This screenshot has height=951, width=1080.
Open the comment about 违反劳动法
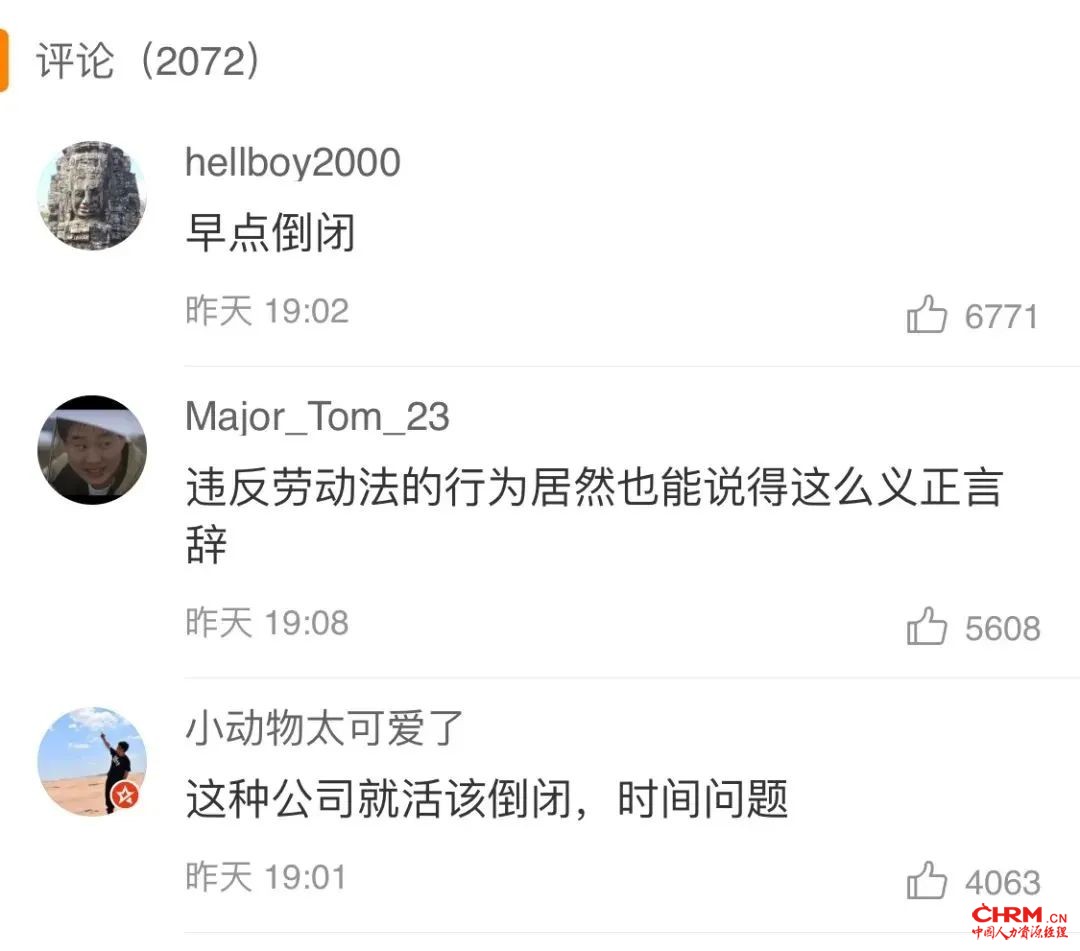[592, 490]
